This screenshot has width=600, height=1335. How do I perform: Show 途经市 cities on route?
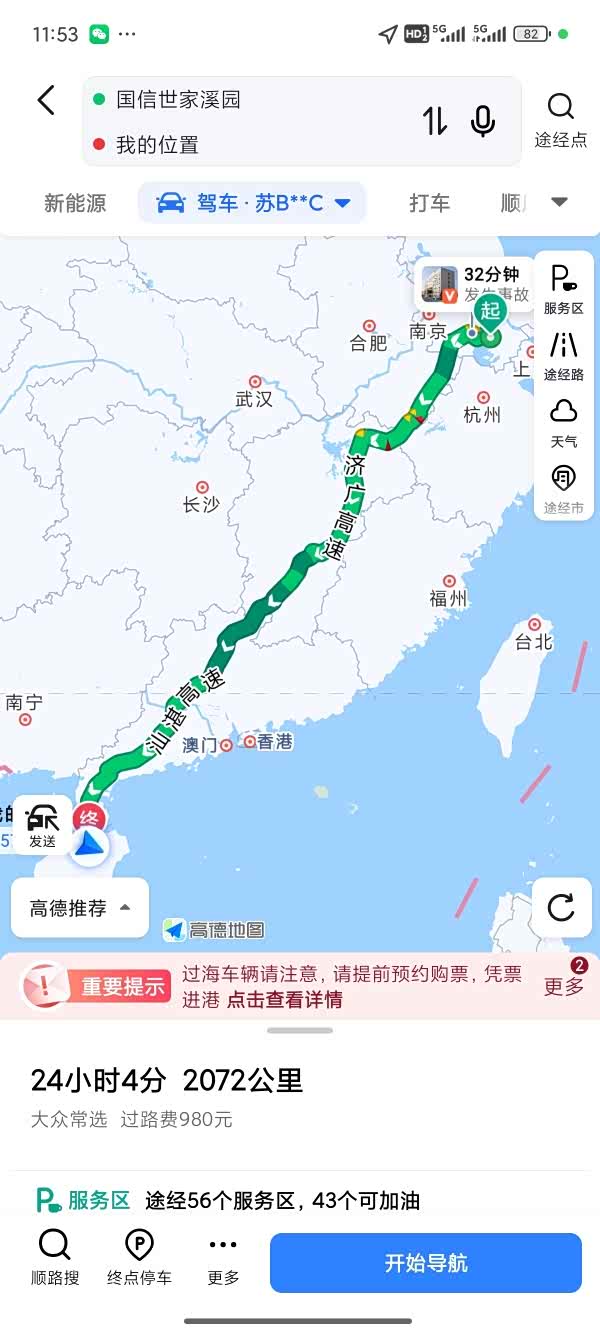click(563, 490)
